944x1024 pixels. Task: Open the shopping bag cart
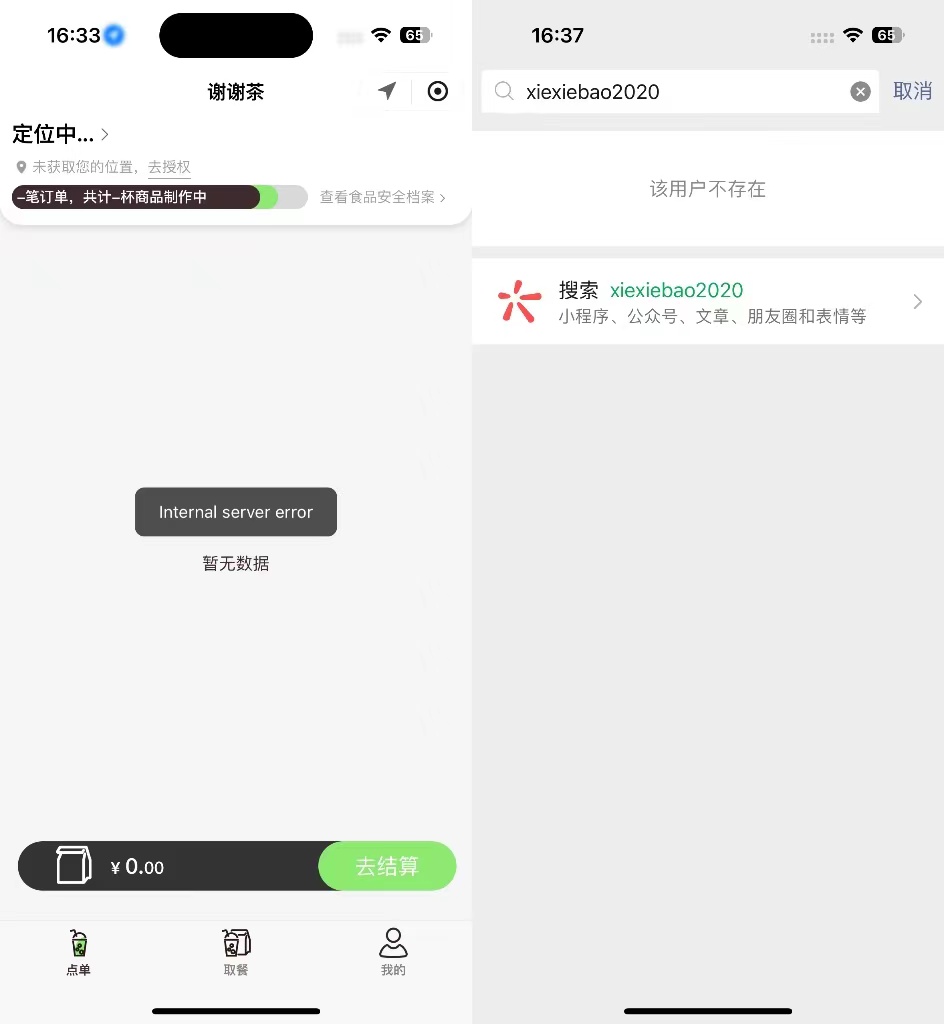tap(74, 866)
